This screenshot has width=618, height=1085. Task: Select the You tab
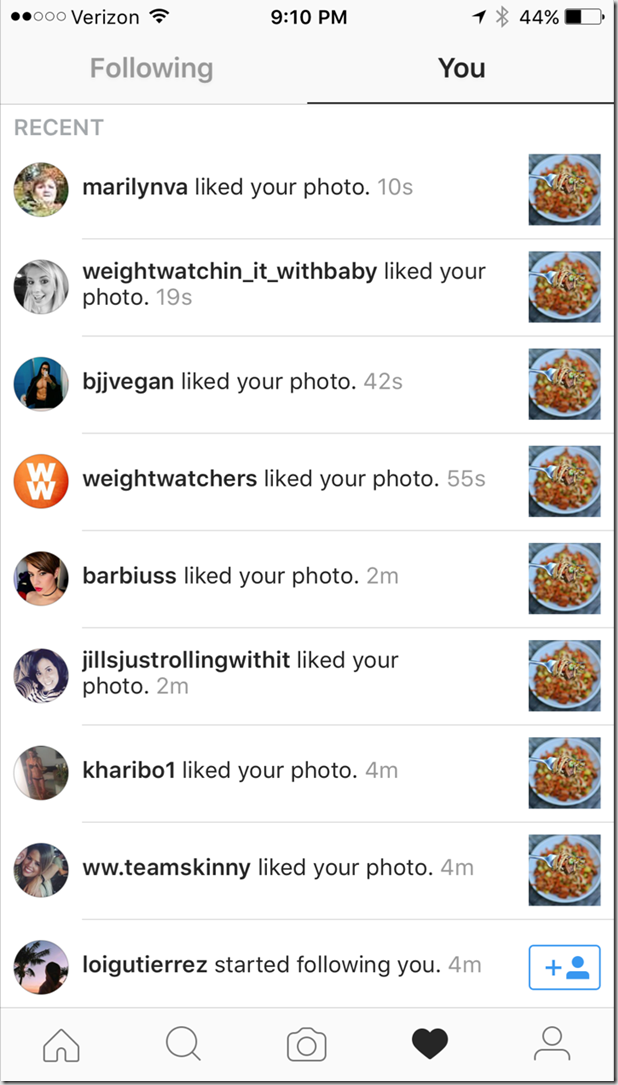[x=461, y=69]
